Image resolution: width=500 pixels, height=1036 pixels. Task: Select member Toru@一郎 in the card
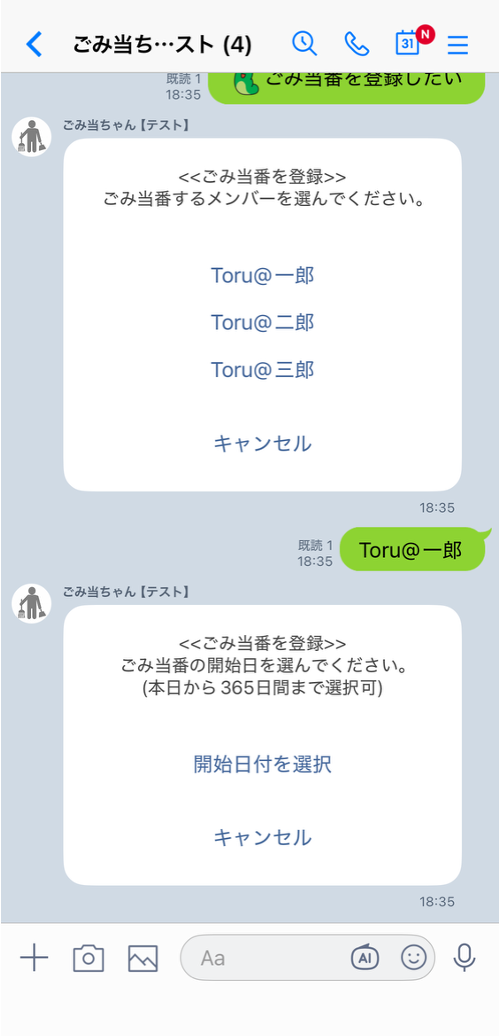[x=262, y=276]
